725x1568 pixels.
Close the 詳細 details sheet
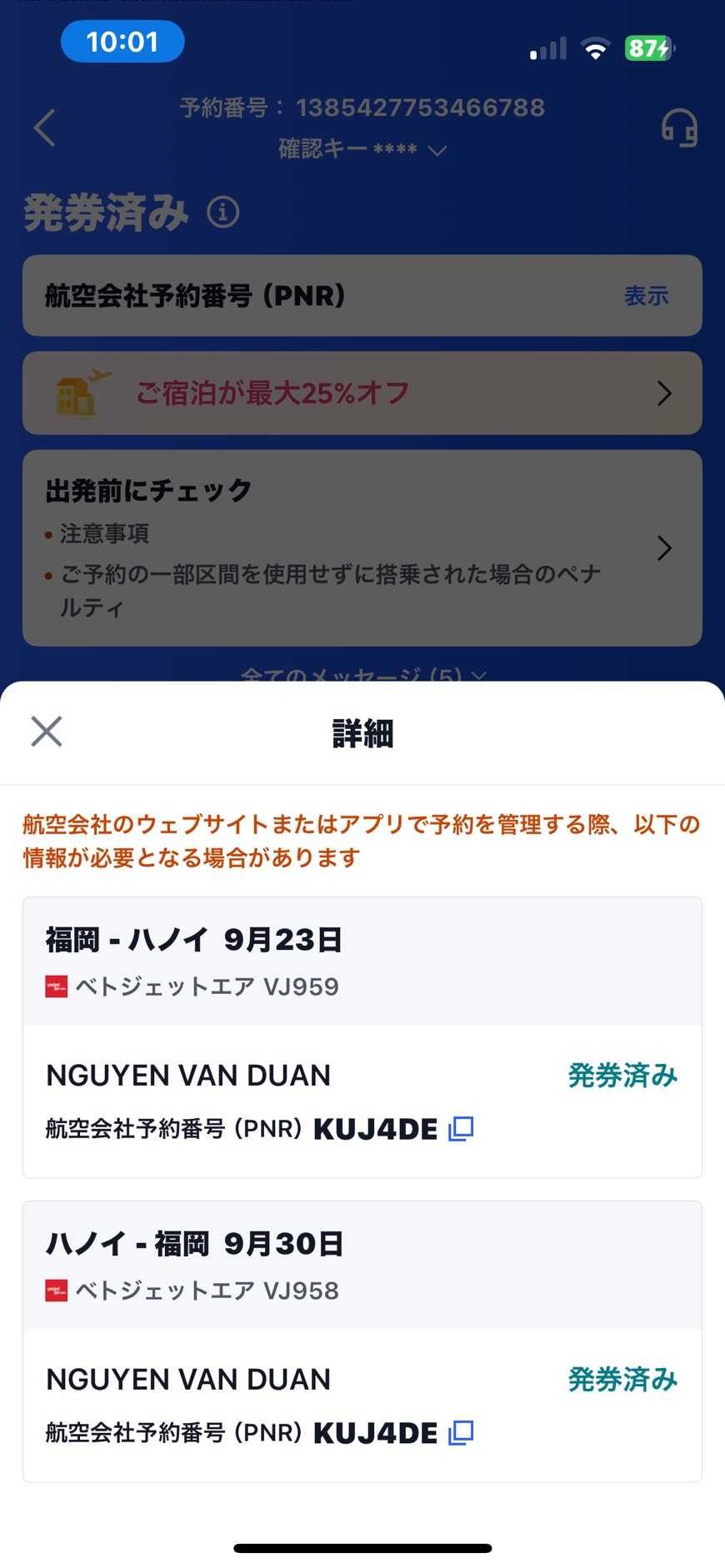pos(47,732)
